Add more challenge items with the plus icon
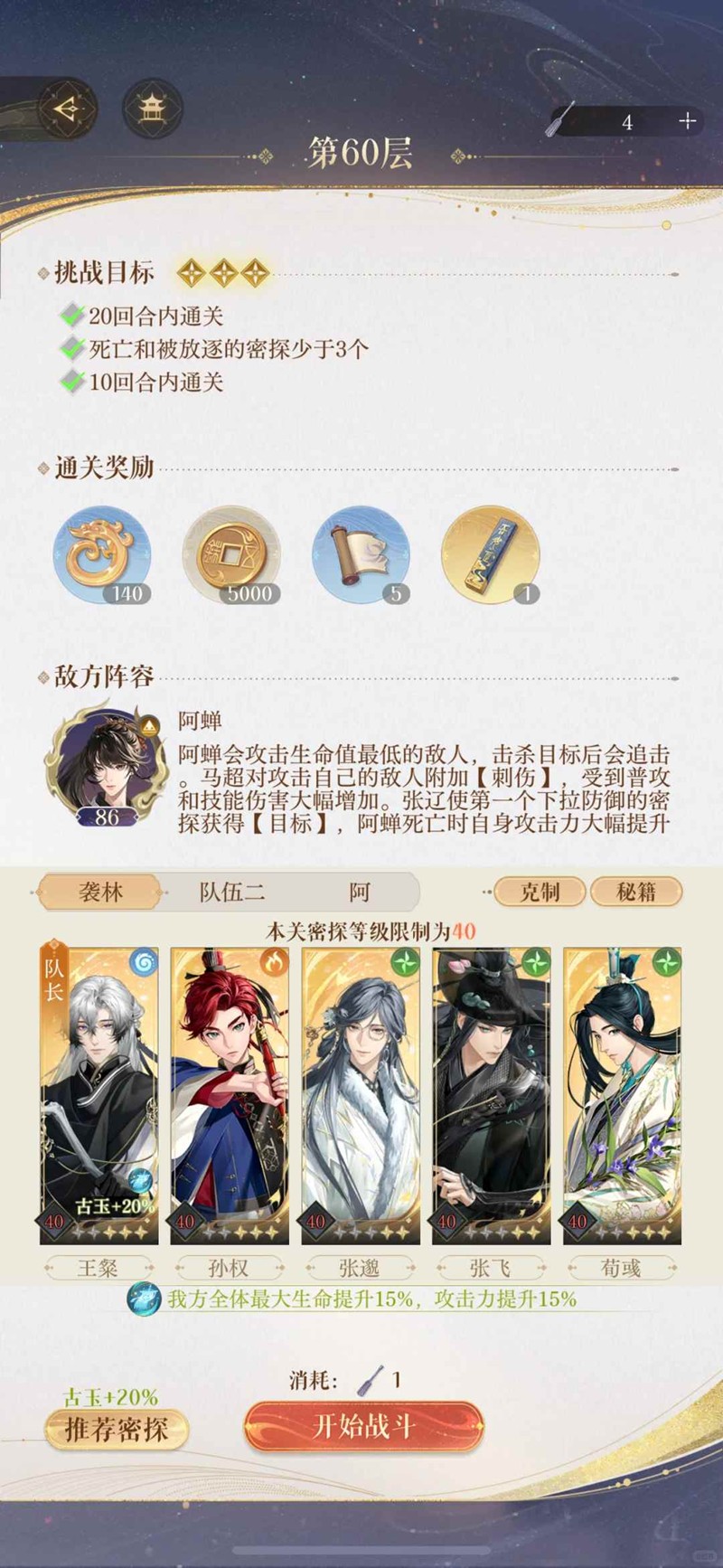The height and width of the screenshot is (1568, 723). pyautogui.click(x=688, y=121)
